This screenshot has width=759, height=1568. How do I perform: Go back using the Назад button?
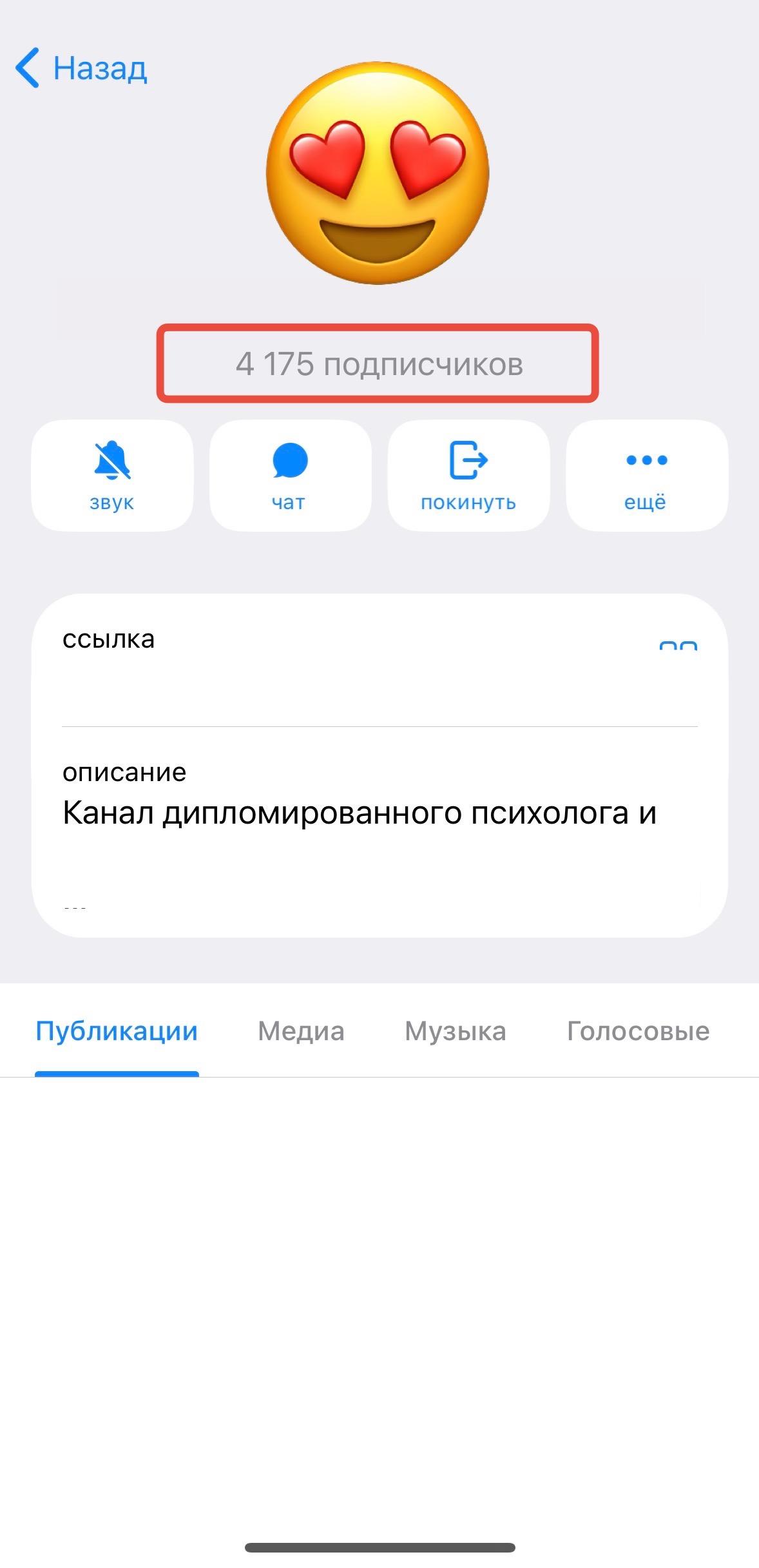(81, 66)
